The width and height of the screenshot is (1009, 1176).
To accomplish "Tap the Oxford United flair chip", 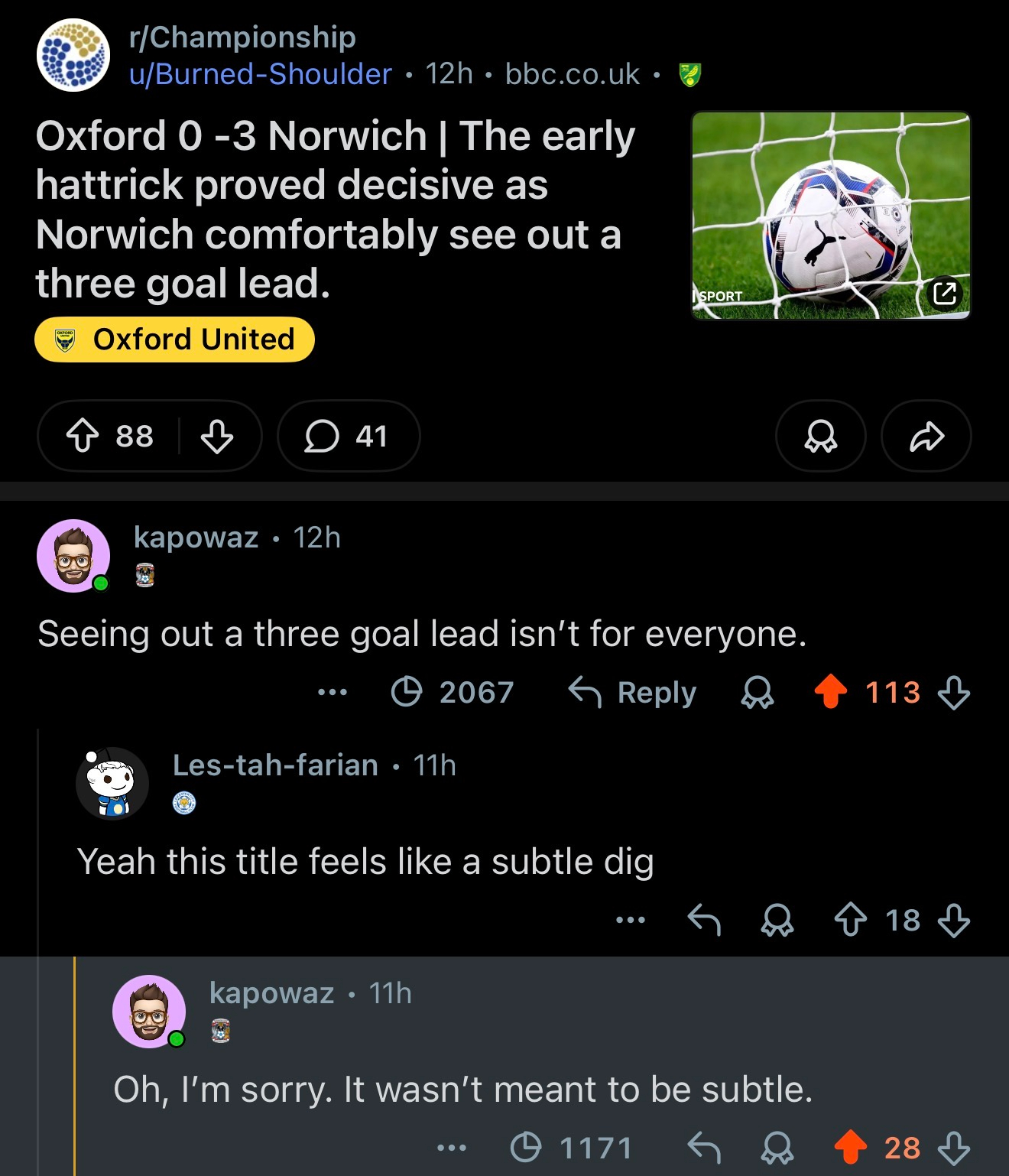I will point(174,339).
